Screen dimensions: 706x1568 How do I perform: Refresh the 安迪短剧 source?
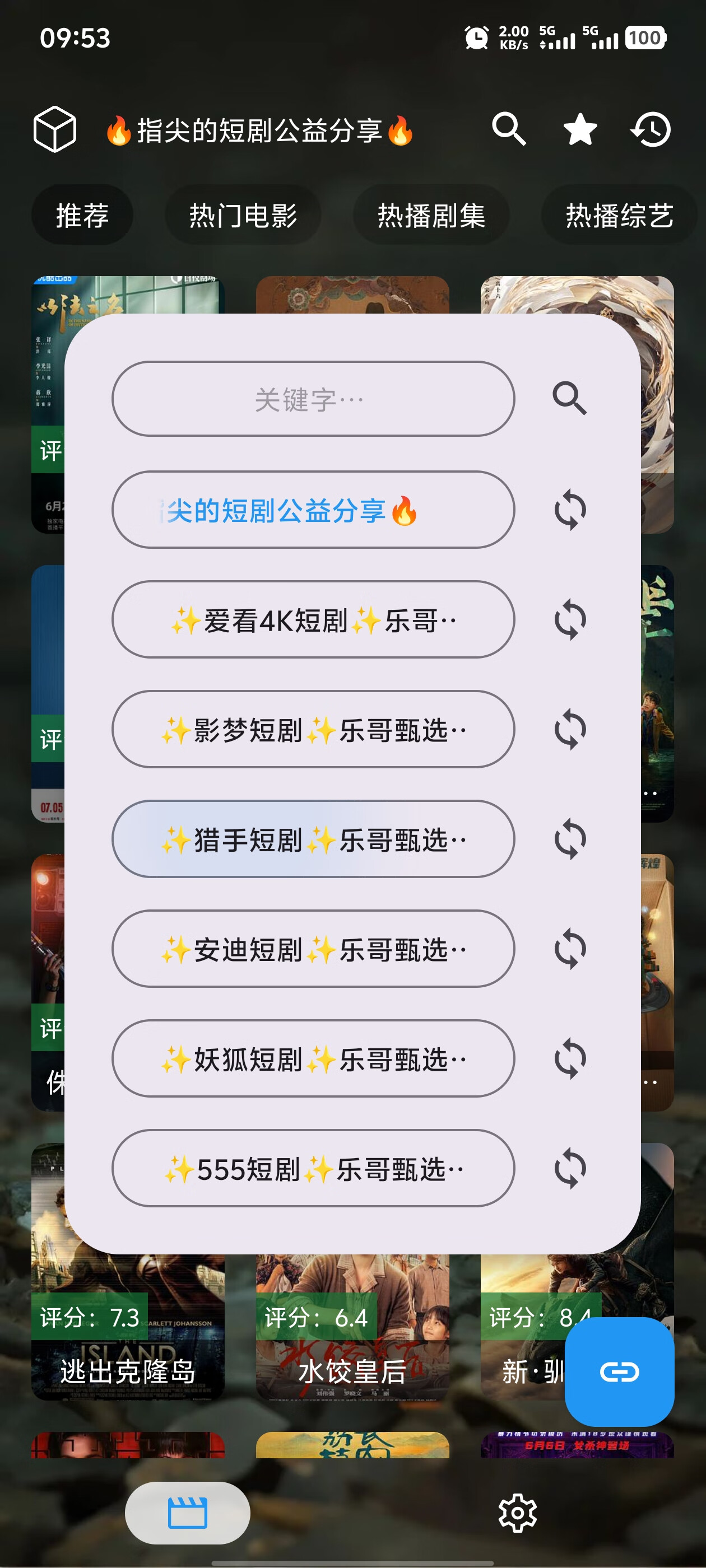click(x=569, y=948)
